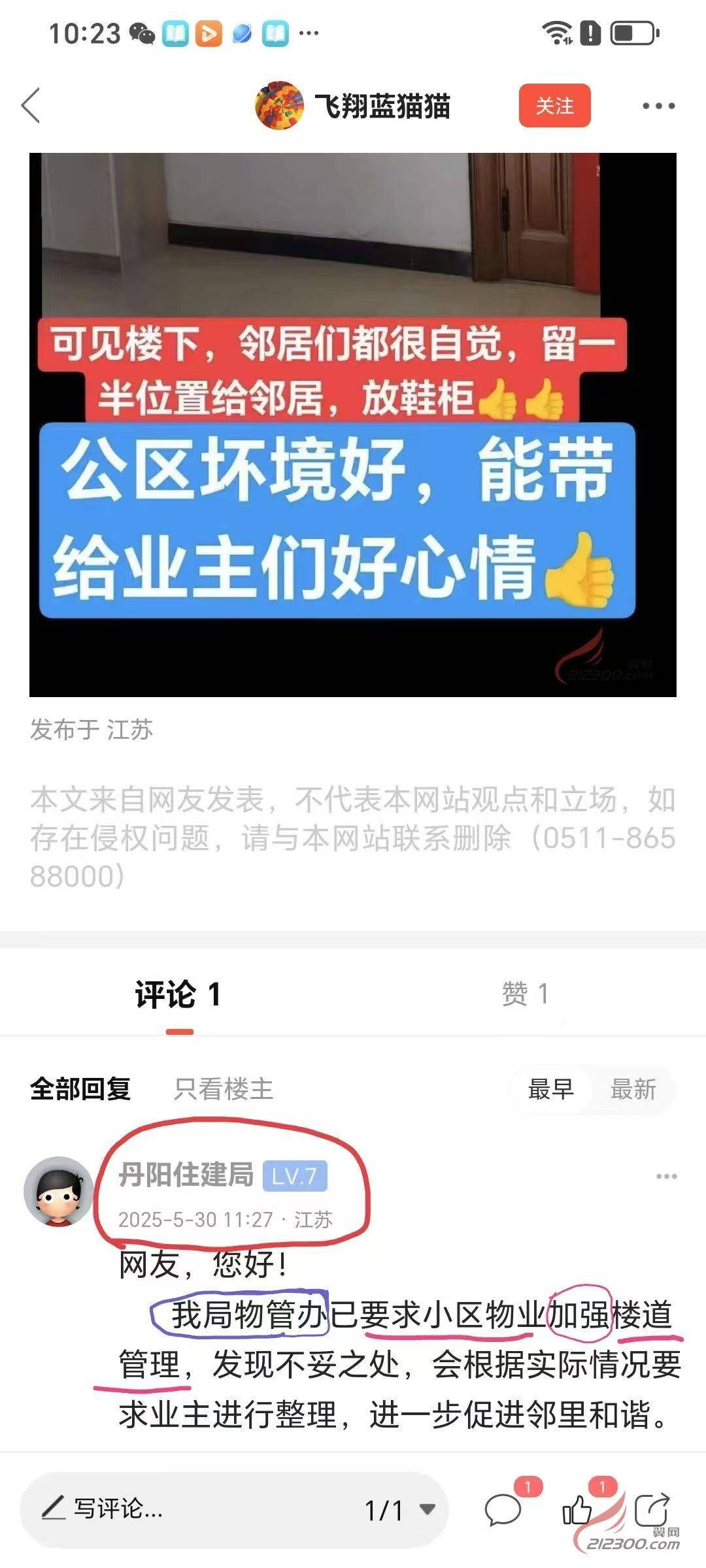Filter replies to 只看楼主
The width and height of the screenshot is (706, 1568).
(224, 1089)
